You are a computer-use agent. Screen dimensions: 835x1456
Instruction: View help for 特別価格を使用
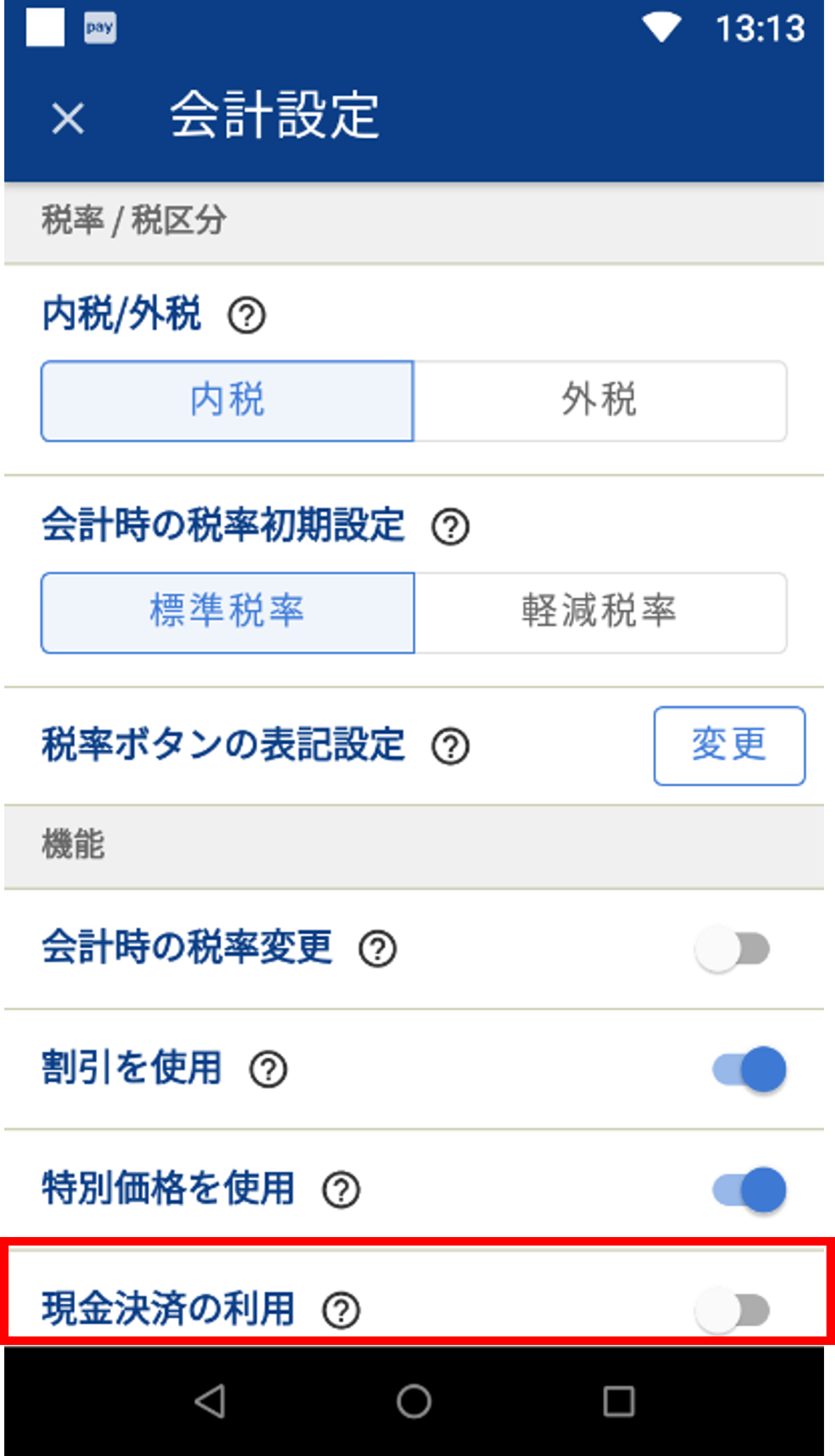[341, 1189]
